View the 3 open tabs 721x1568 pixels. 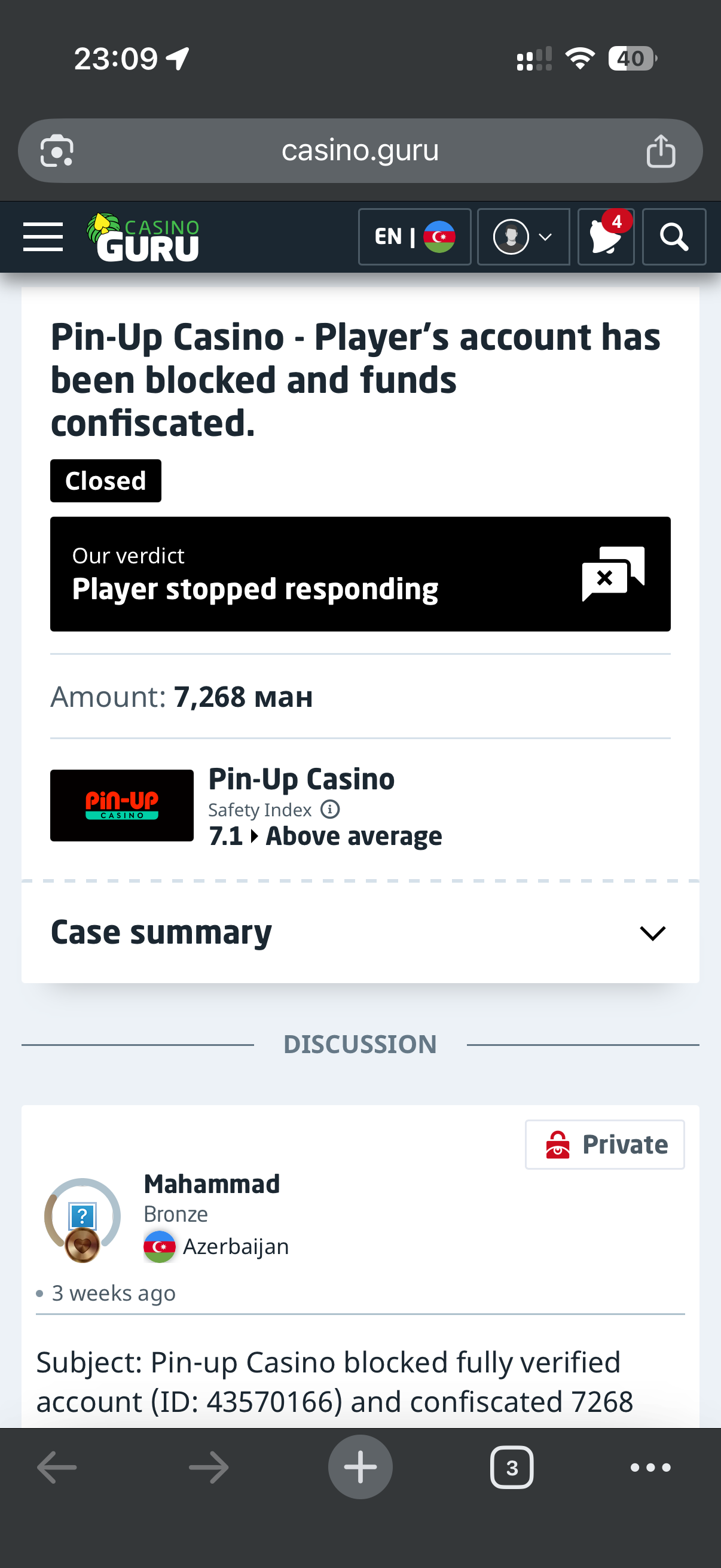(512, 1467)
